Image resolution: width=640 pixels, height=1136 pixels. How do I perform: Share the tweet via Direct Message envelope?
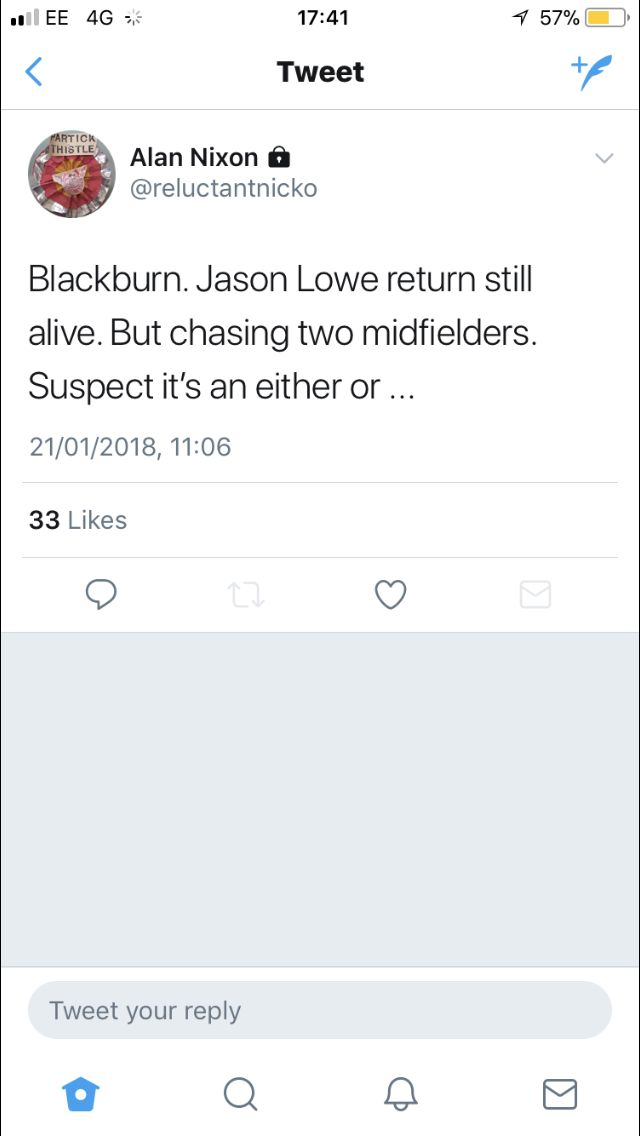(536, 594)
